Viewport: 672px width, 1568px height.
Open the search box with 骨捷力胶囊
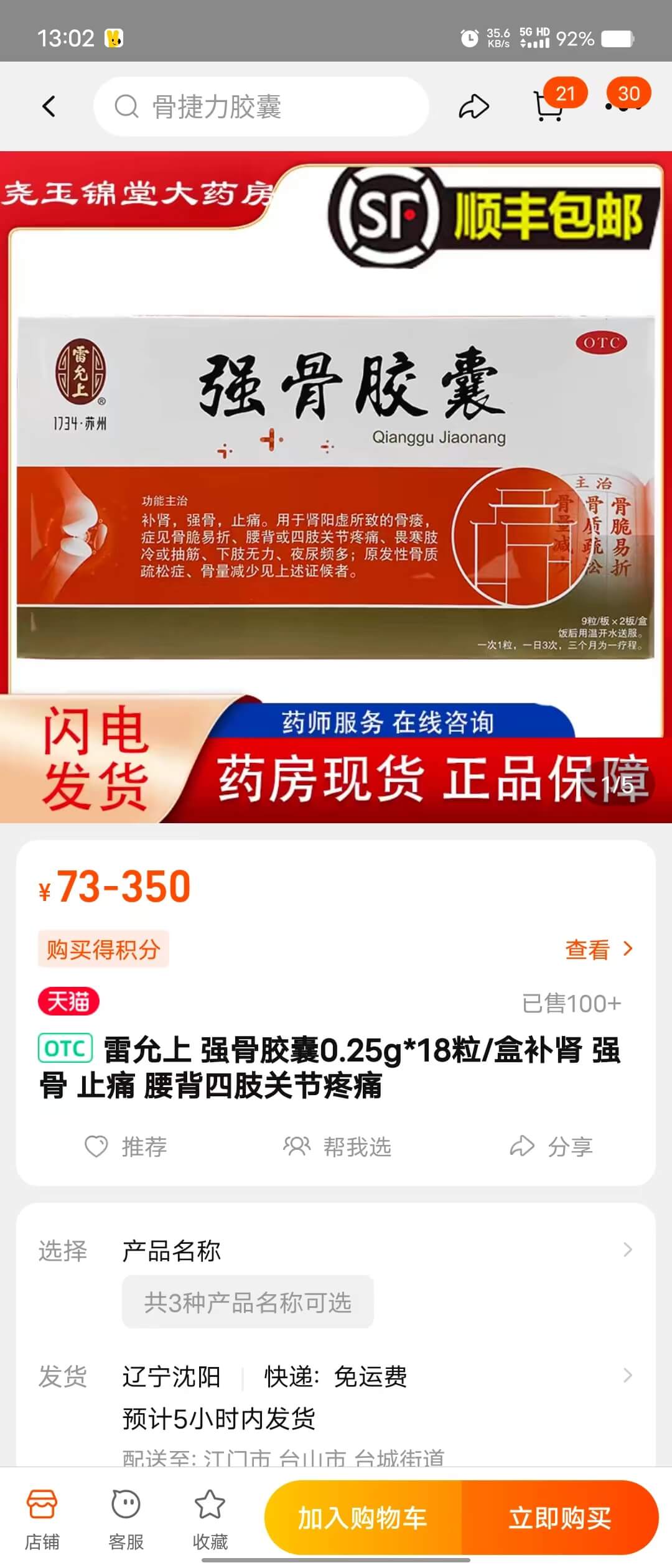click(261, 106)
